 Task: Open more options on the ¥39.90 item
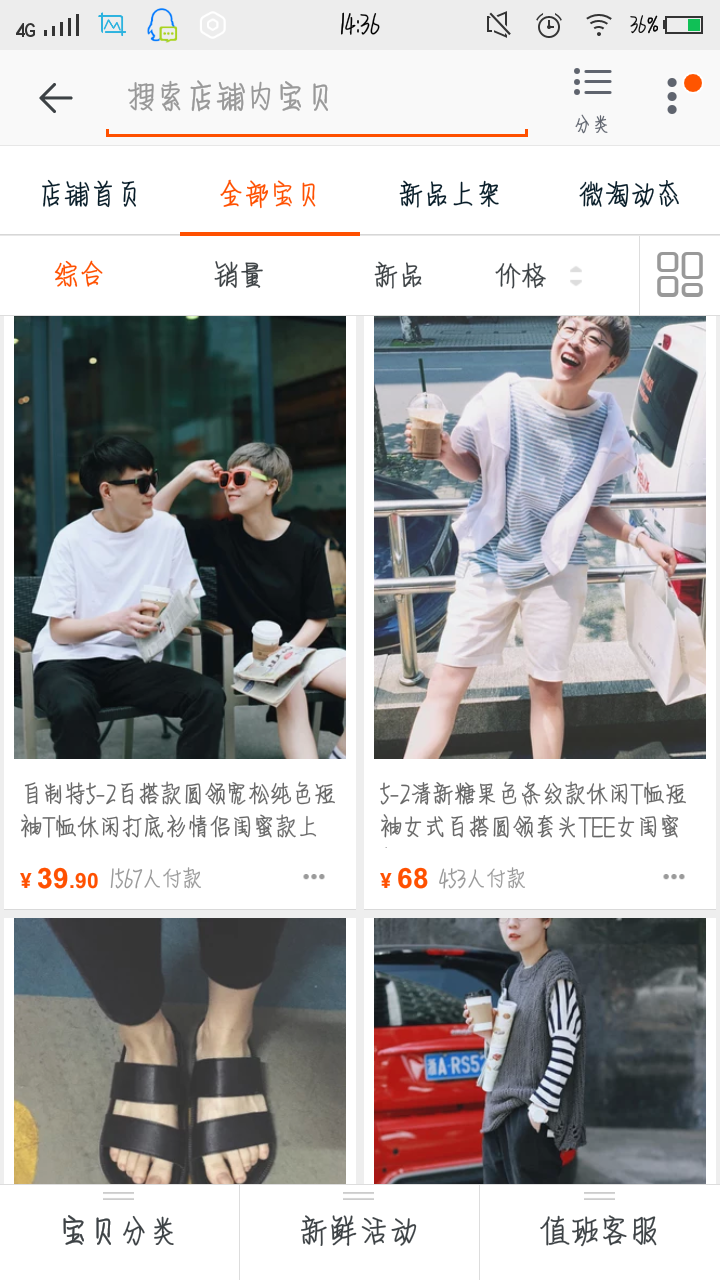point(314,877)
